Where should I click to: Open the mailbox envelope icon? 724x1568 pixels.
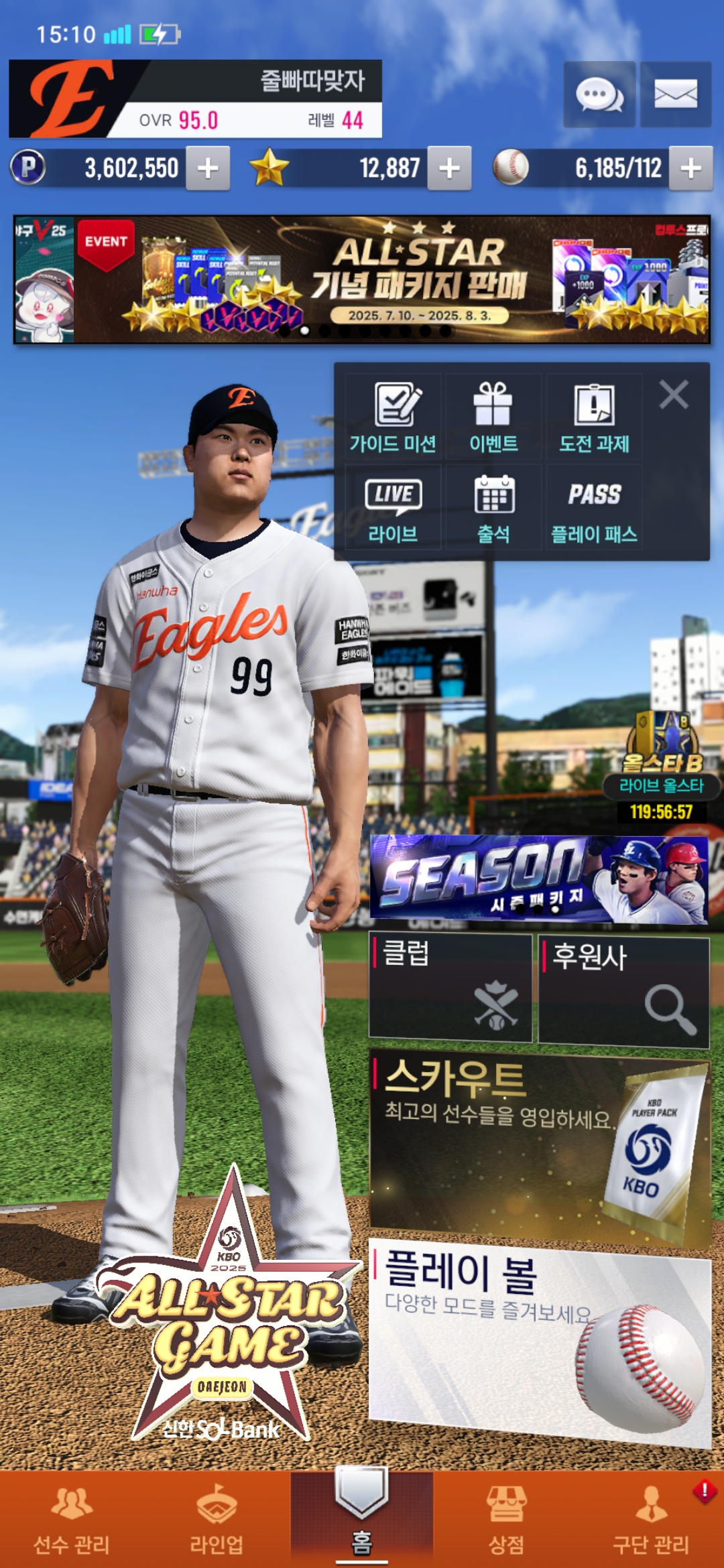click(x=675, y=94)
